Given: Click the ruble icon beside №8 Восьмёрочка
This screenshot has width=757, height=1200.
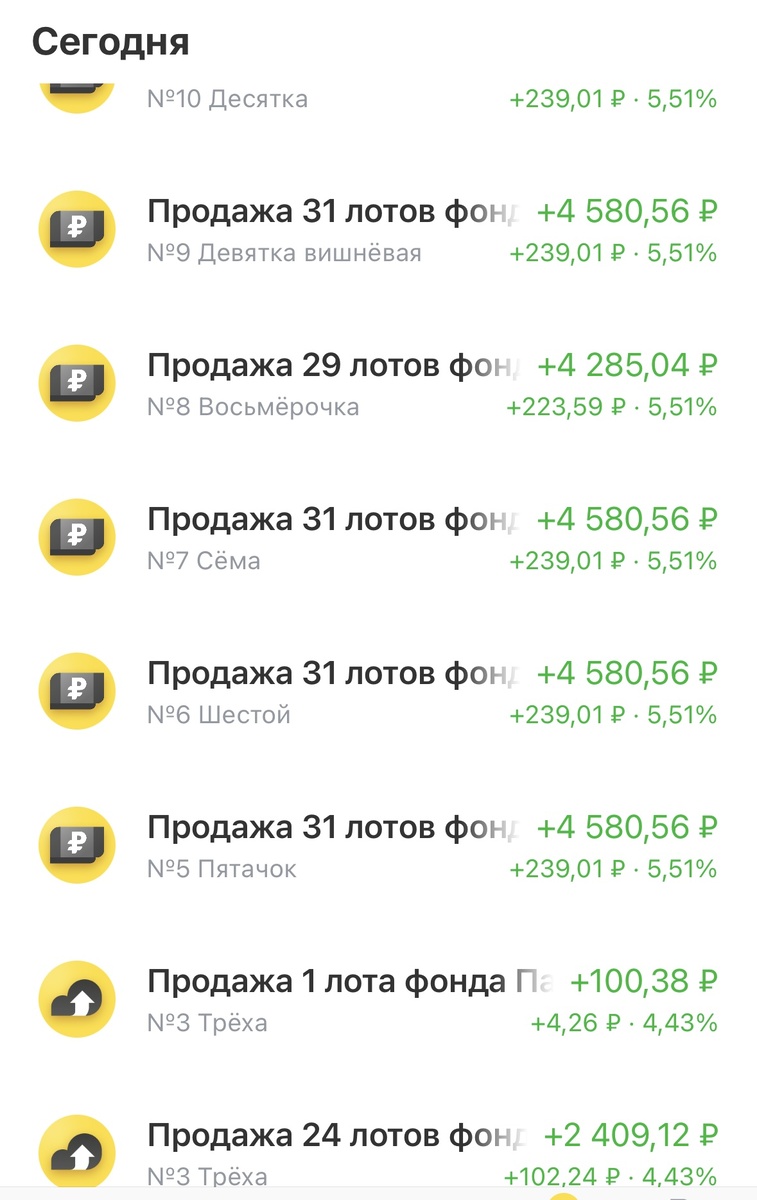Looking at the screenshot, I should coord(77,382).
